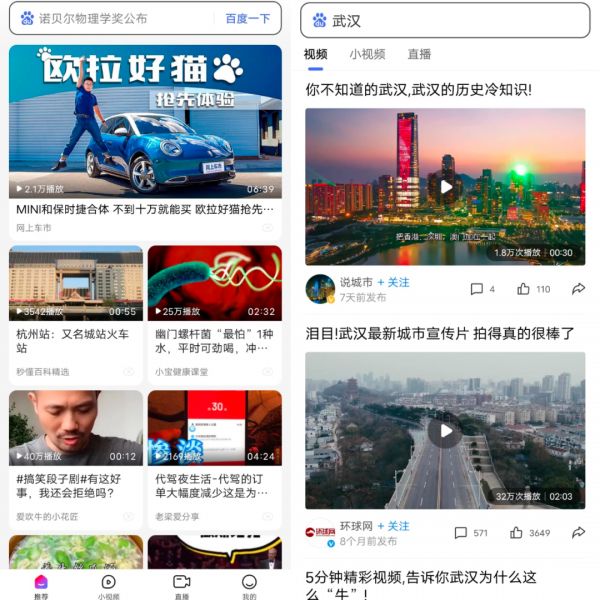Share the 环球网 Wuhan promo video
The width and height of the screenshot is (600, 600).
coord(578,533)
